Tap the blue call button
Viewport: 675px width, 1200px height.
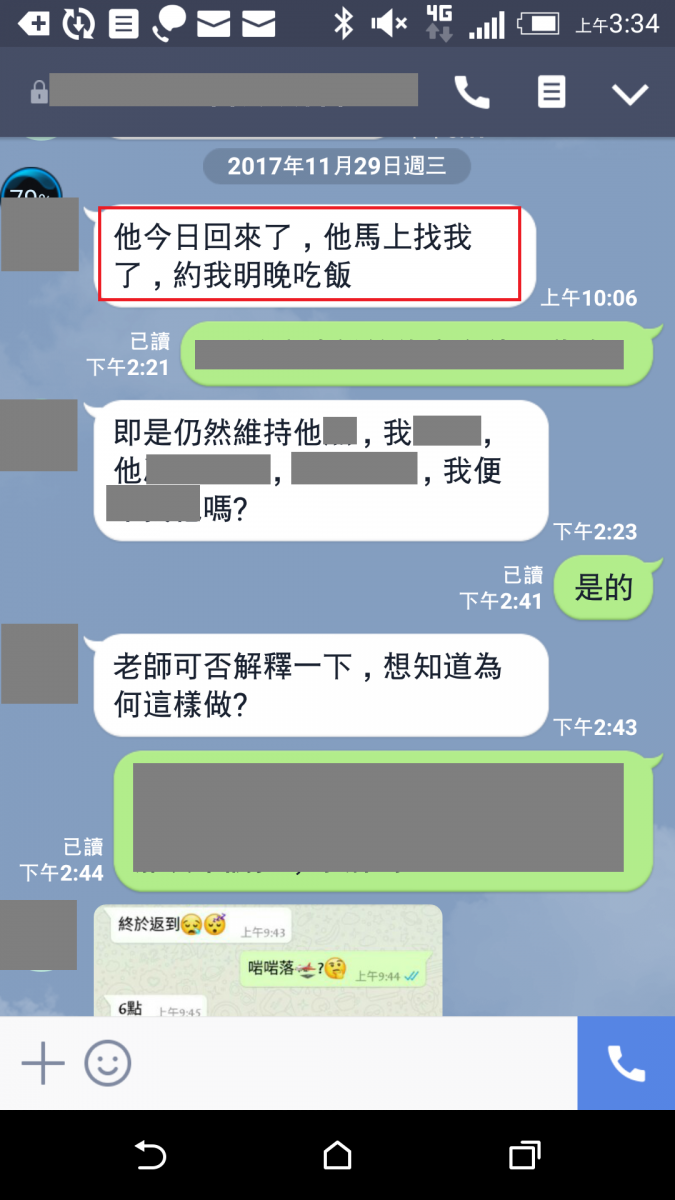(626, 1063)
